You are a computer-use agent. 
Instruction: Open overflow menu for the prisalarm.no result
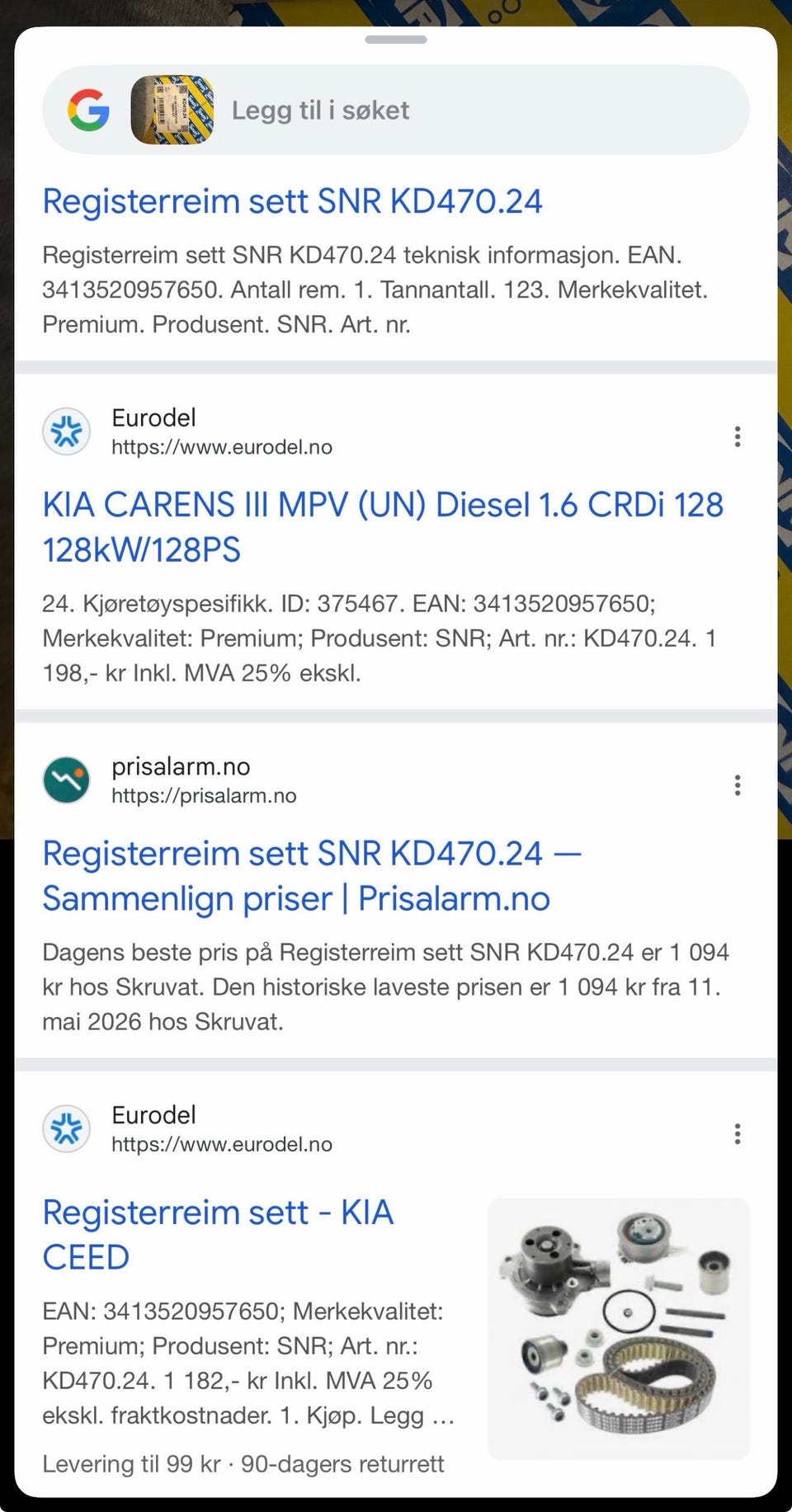pyautogui.click(x=737, y=785)
